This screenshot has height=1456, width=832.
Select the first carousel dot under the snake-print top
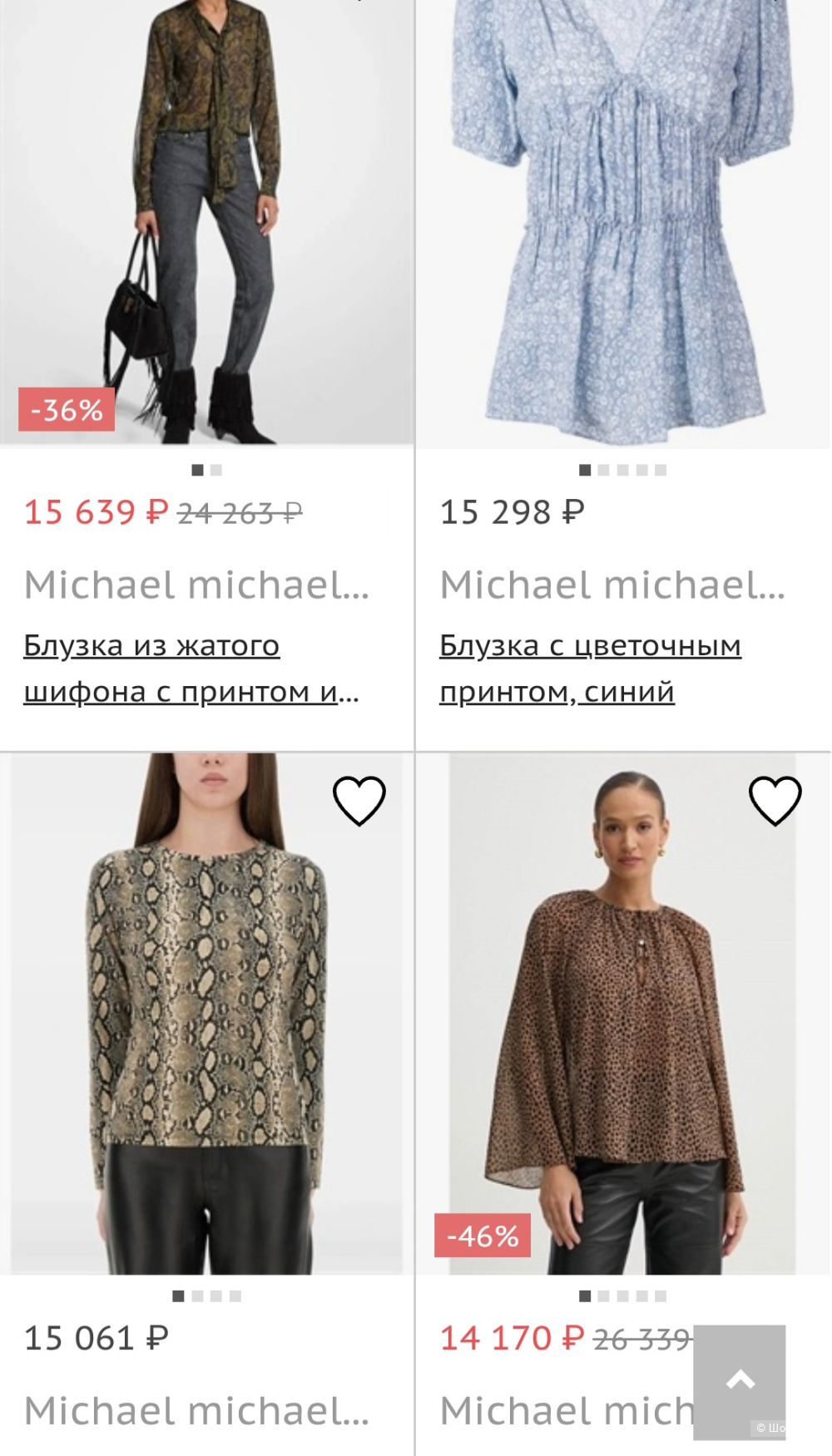tap(178, 1295)
